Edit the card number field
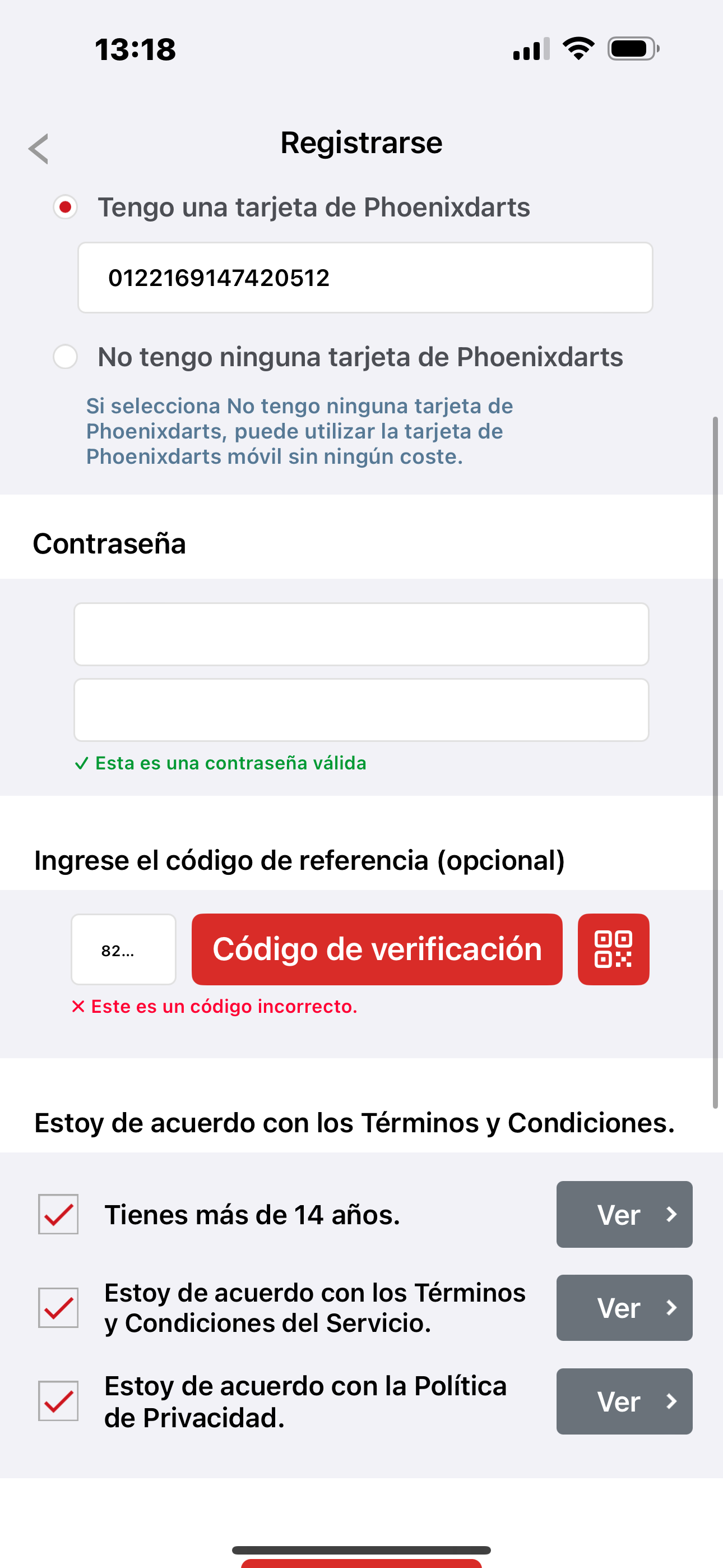Screen dimensions: 723x1568 pyautogui.click(x=364, y=278)
